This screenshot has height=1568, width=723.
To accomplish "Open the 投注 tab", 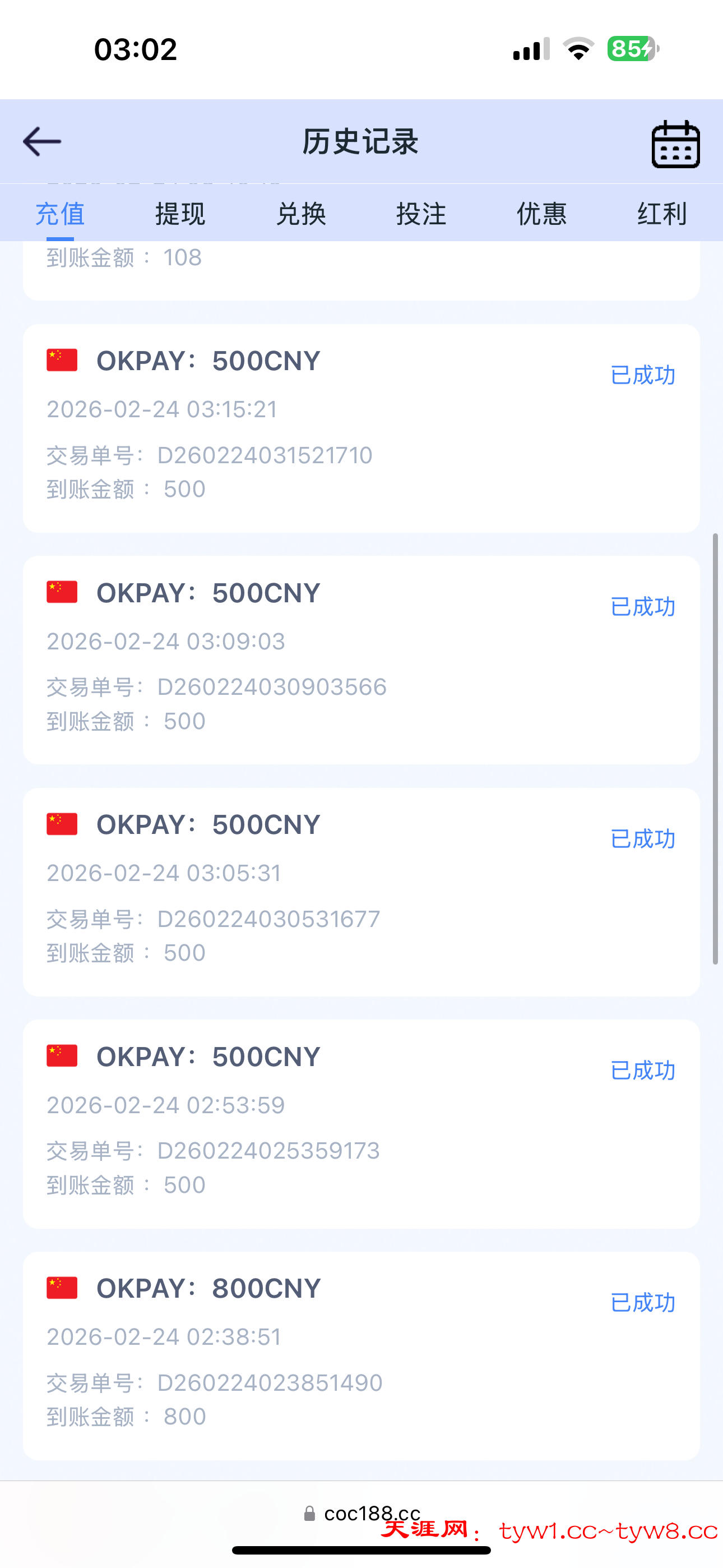I will pos(421,214).
